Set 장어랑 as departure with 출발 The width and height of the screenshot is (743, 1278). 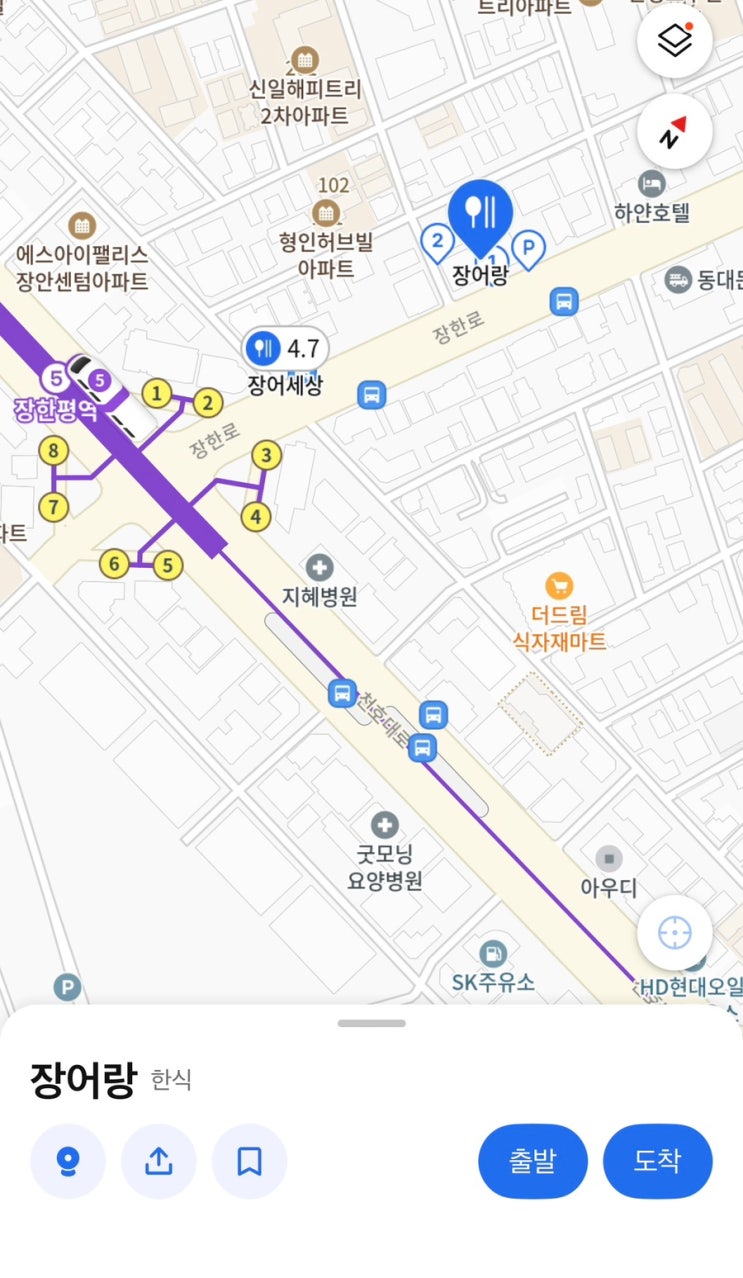tap(533, 1161)
